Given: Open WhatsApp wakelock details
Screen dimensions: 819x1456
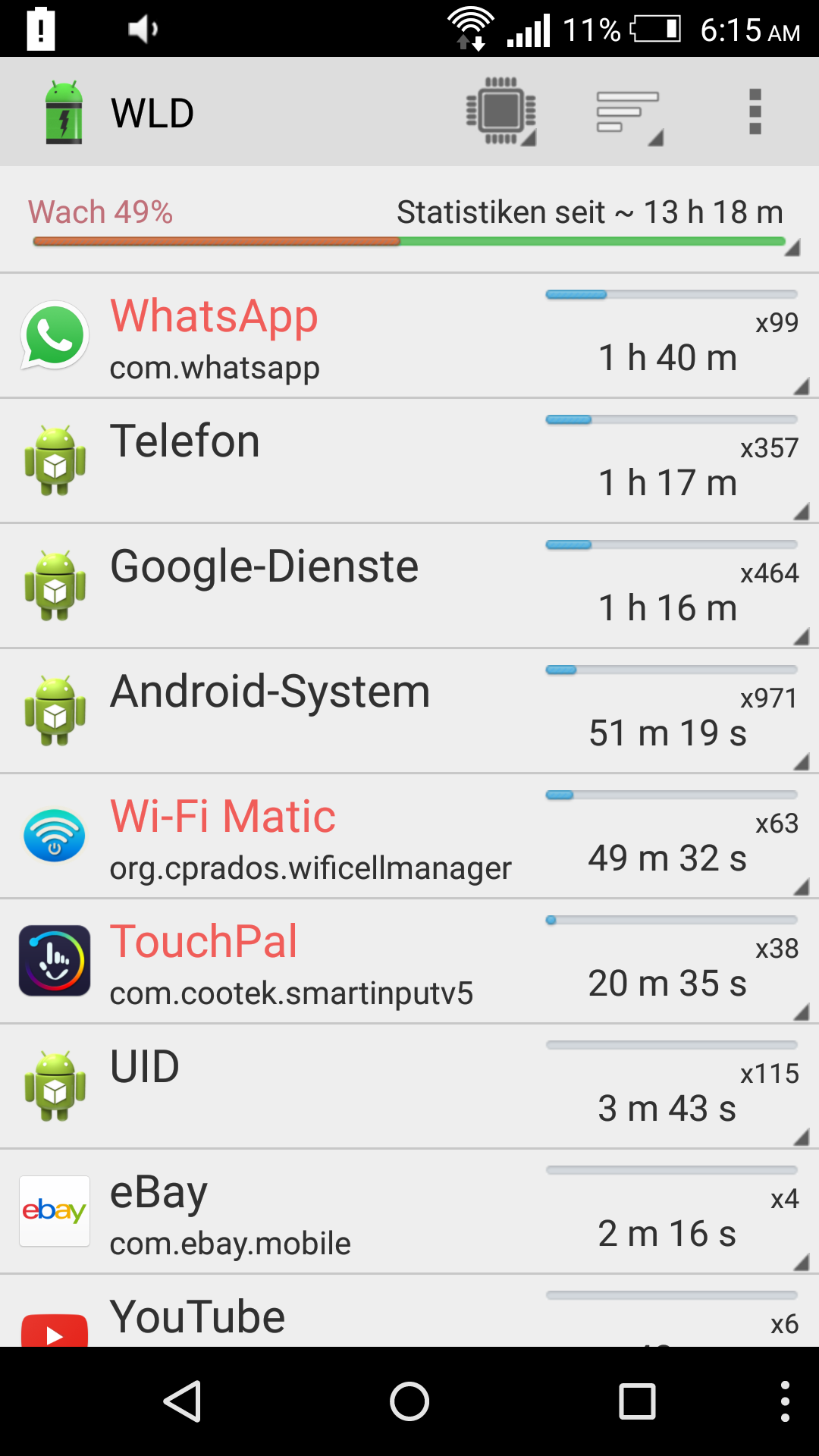Looking at the screenshot, I should pyautogui.click(x=409, y=335).
